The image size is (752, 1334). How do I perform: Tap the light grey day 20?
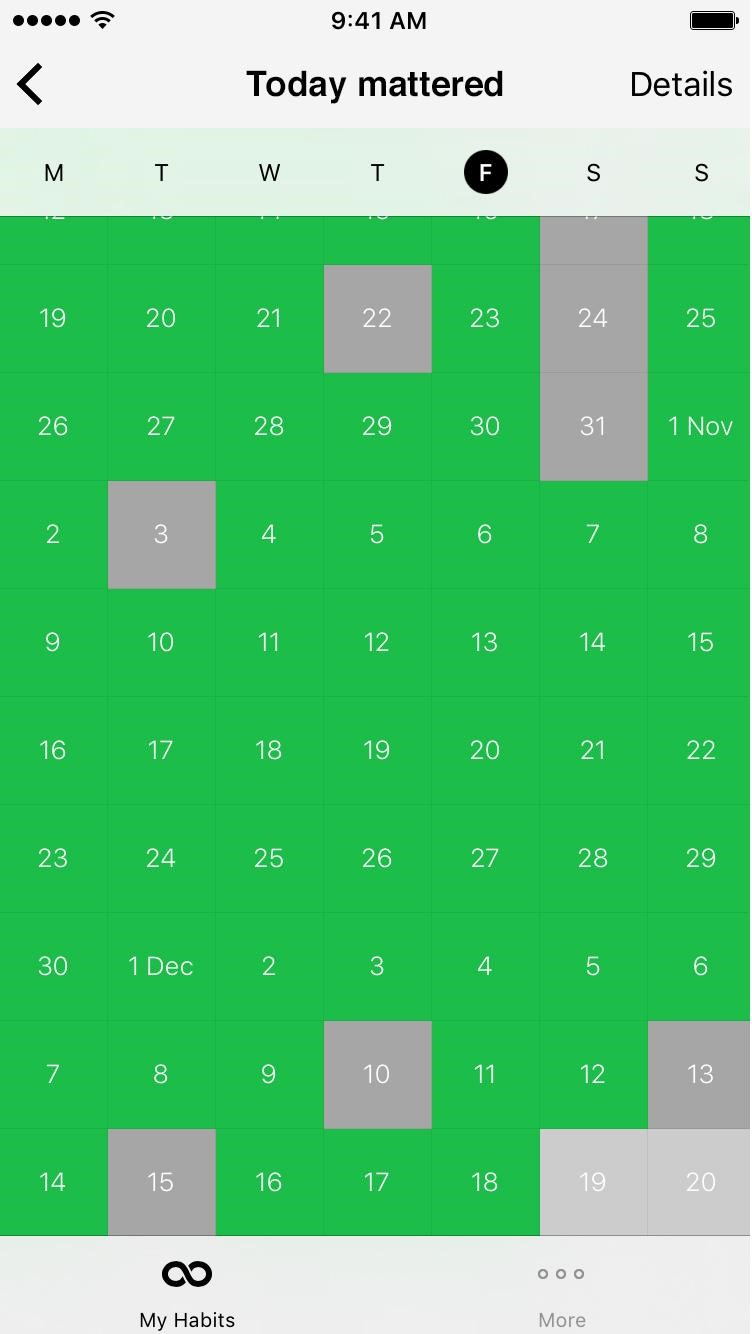point(700,1183)
